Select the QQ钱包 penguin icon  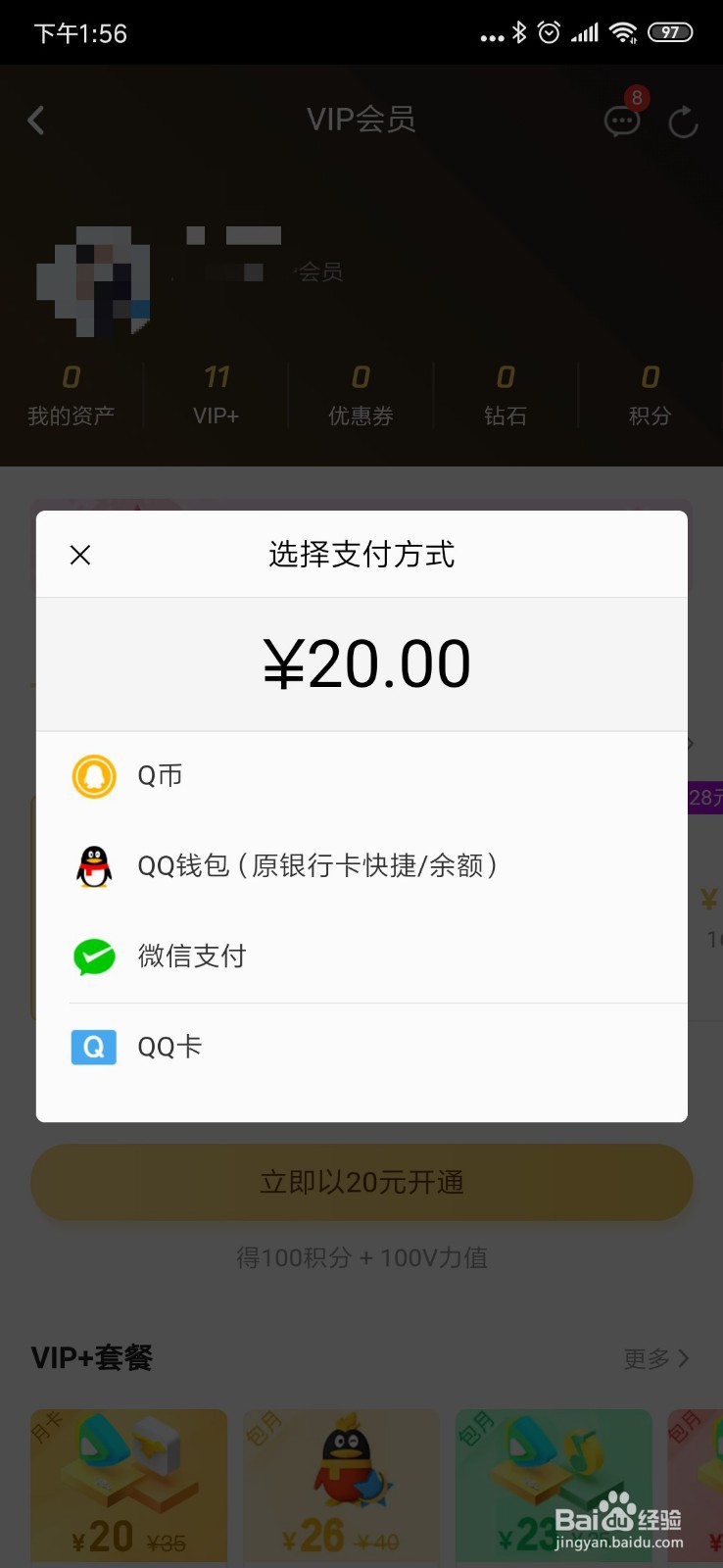[93, 866]
